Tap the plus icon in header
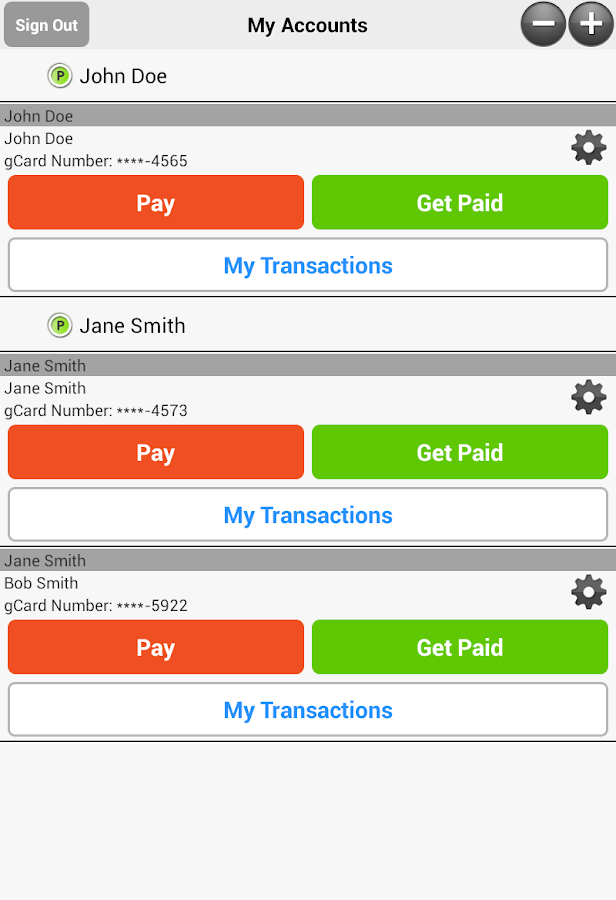This screenshot has width=616, height=900. (x=591, y=25)
